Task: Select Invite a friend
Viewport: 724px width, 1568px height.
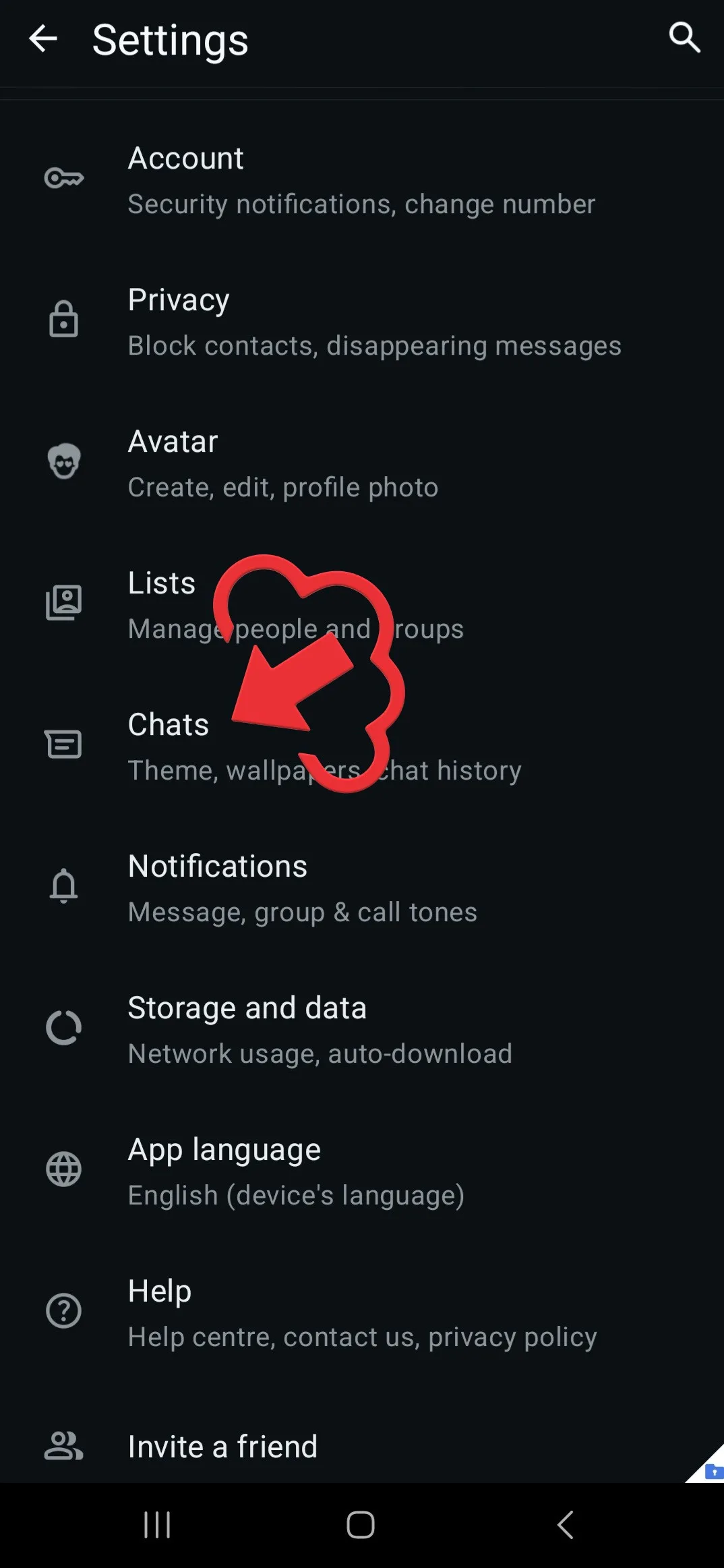Action: (222, 1447)
